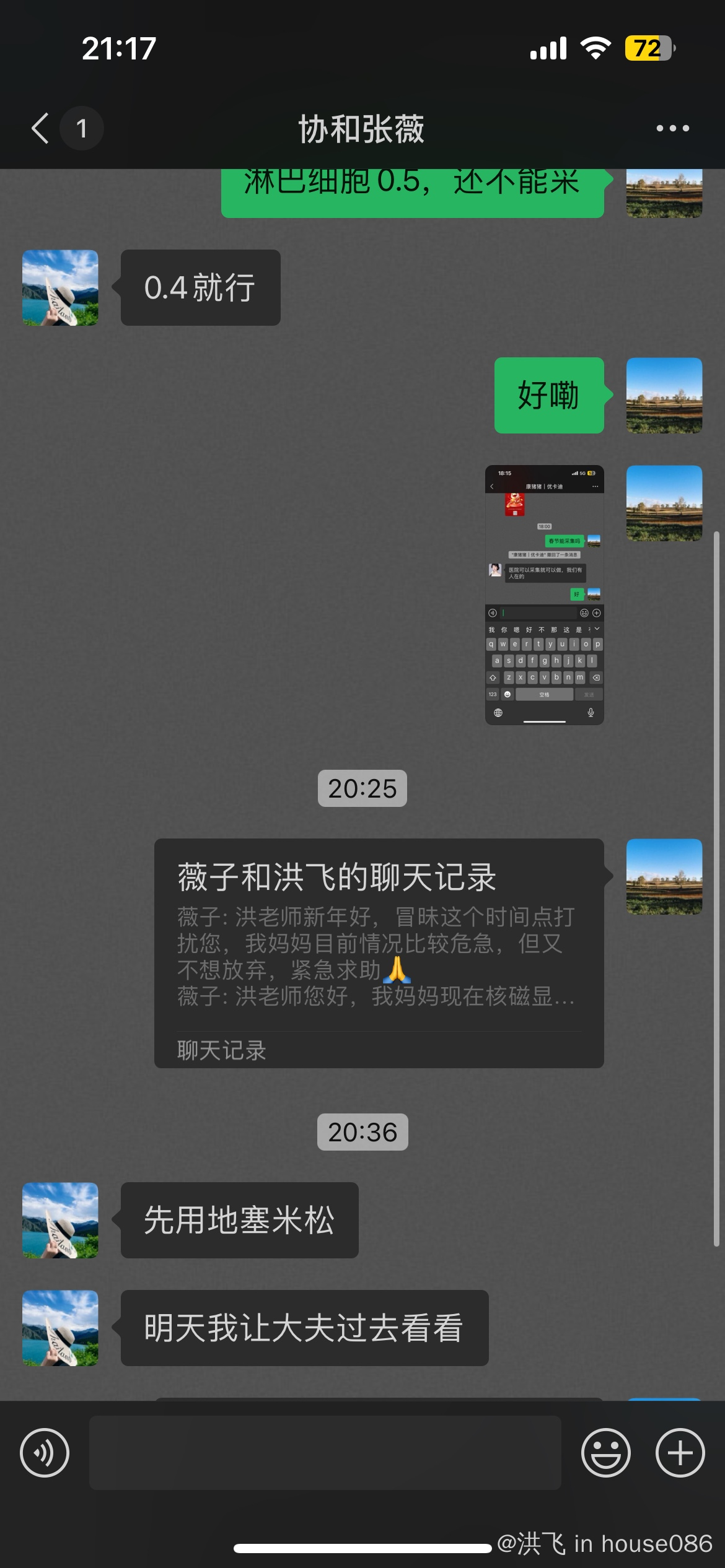Go back to the chat list

(x=41, y=128)
